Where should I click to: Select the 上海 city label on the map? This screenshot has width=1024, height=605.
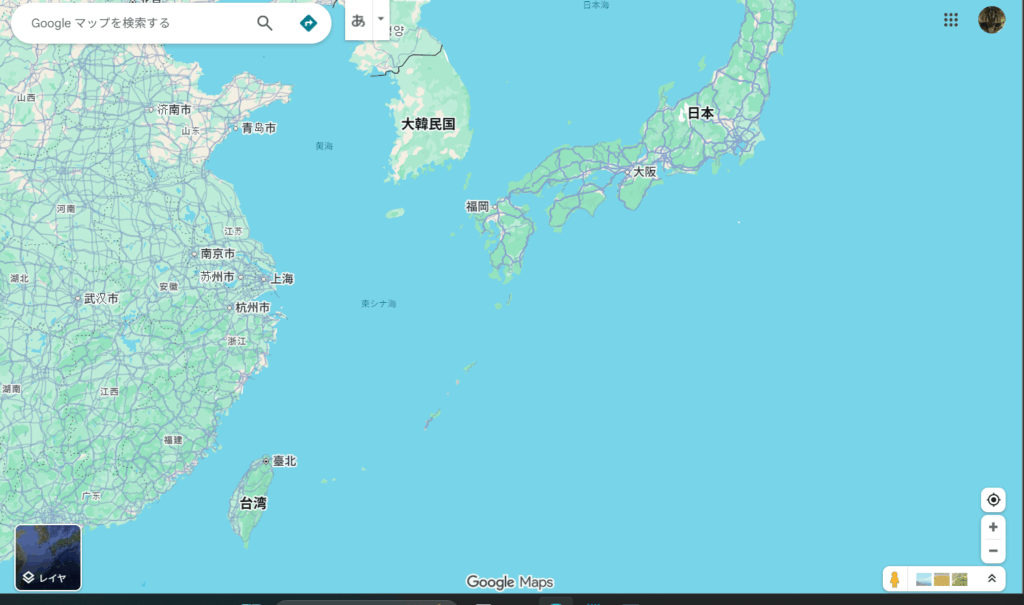(x=281, y=278)
